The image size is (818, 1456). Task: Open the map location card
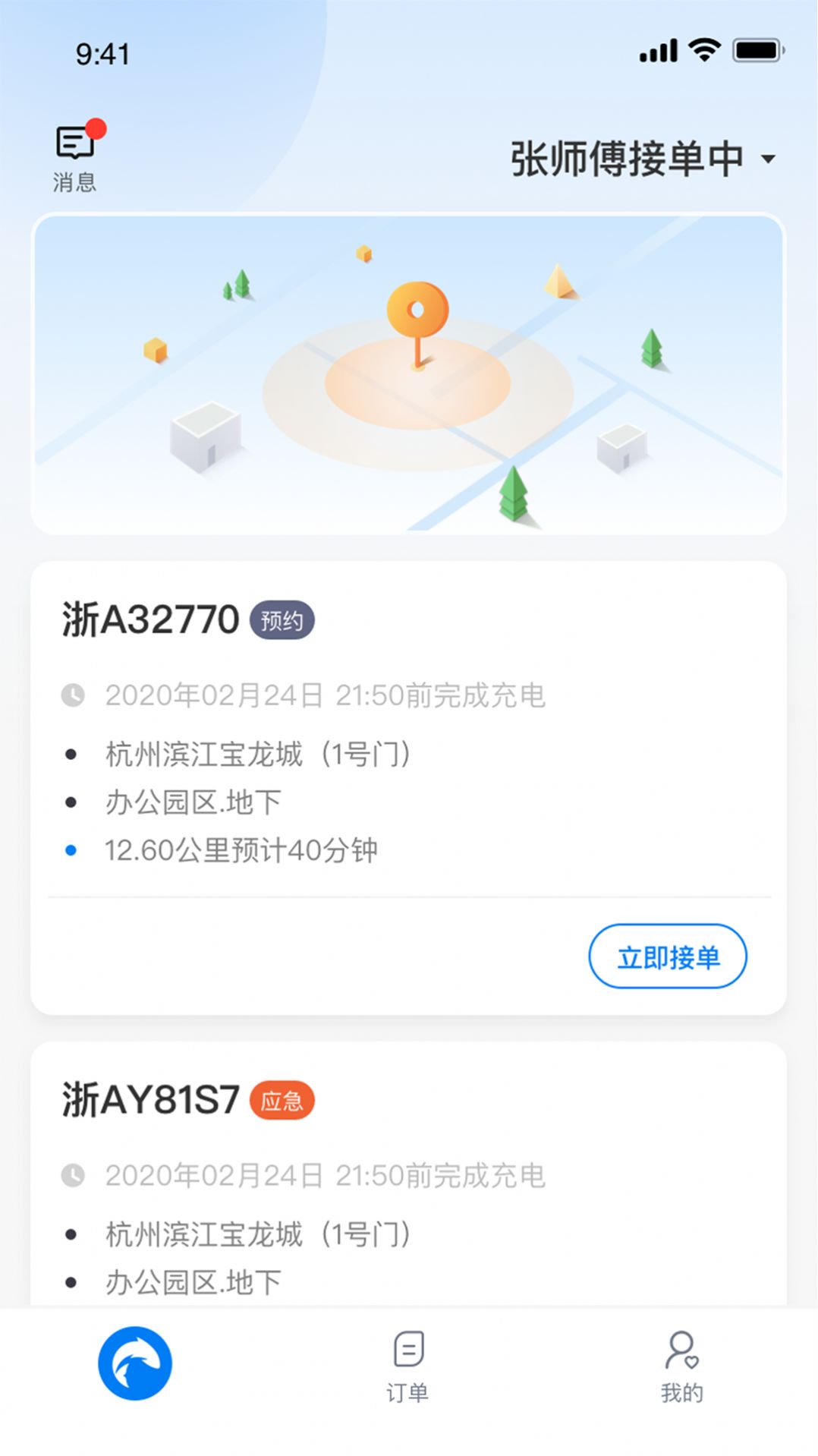(408, 373)
